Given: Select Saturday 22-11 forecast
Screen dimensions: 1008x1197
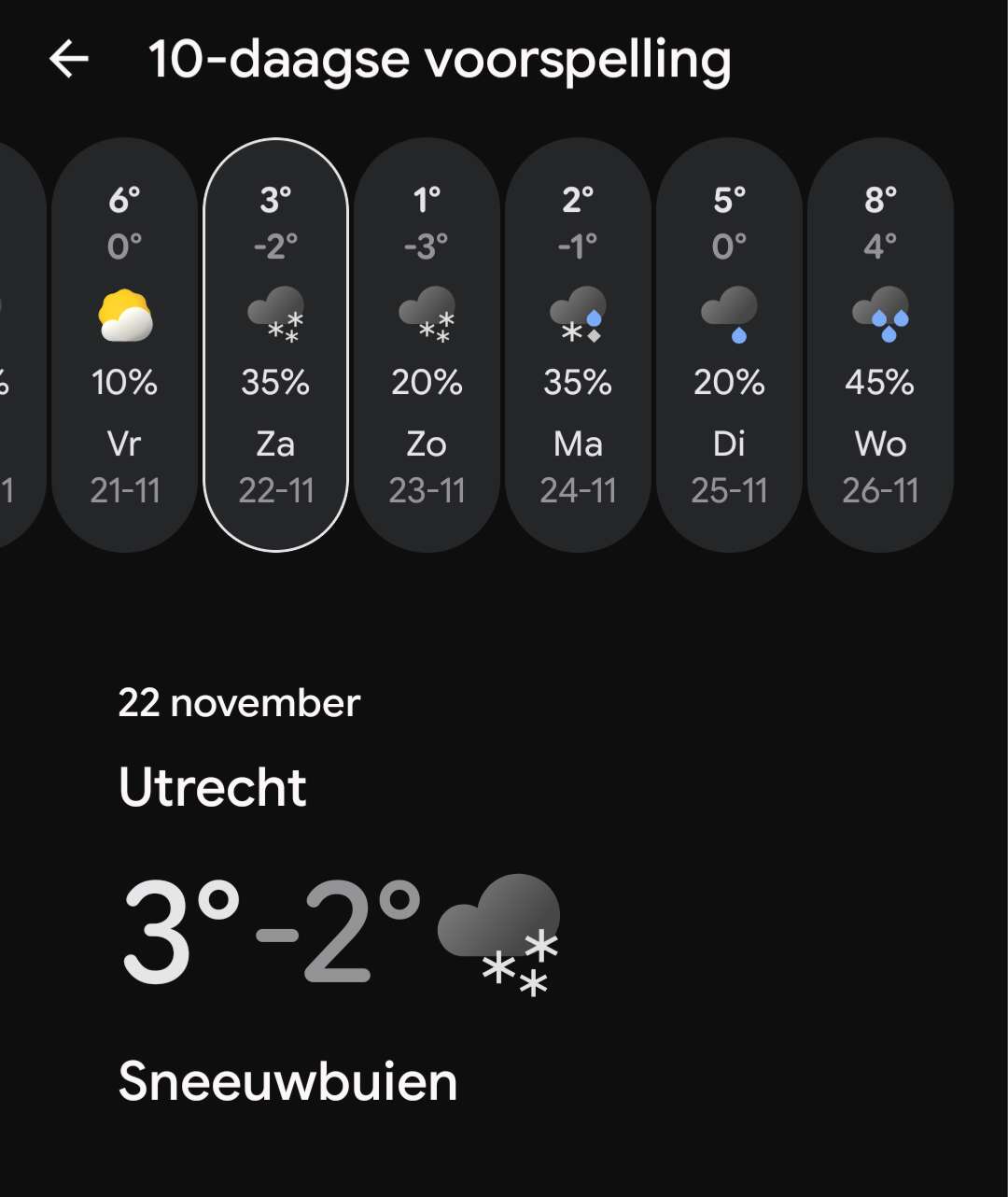Looking at the screenshot, I should coord(275,345).
